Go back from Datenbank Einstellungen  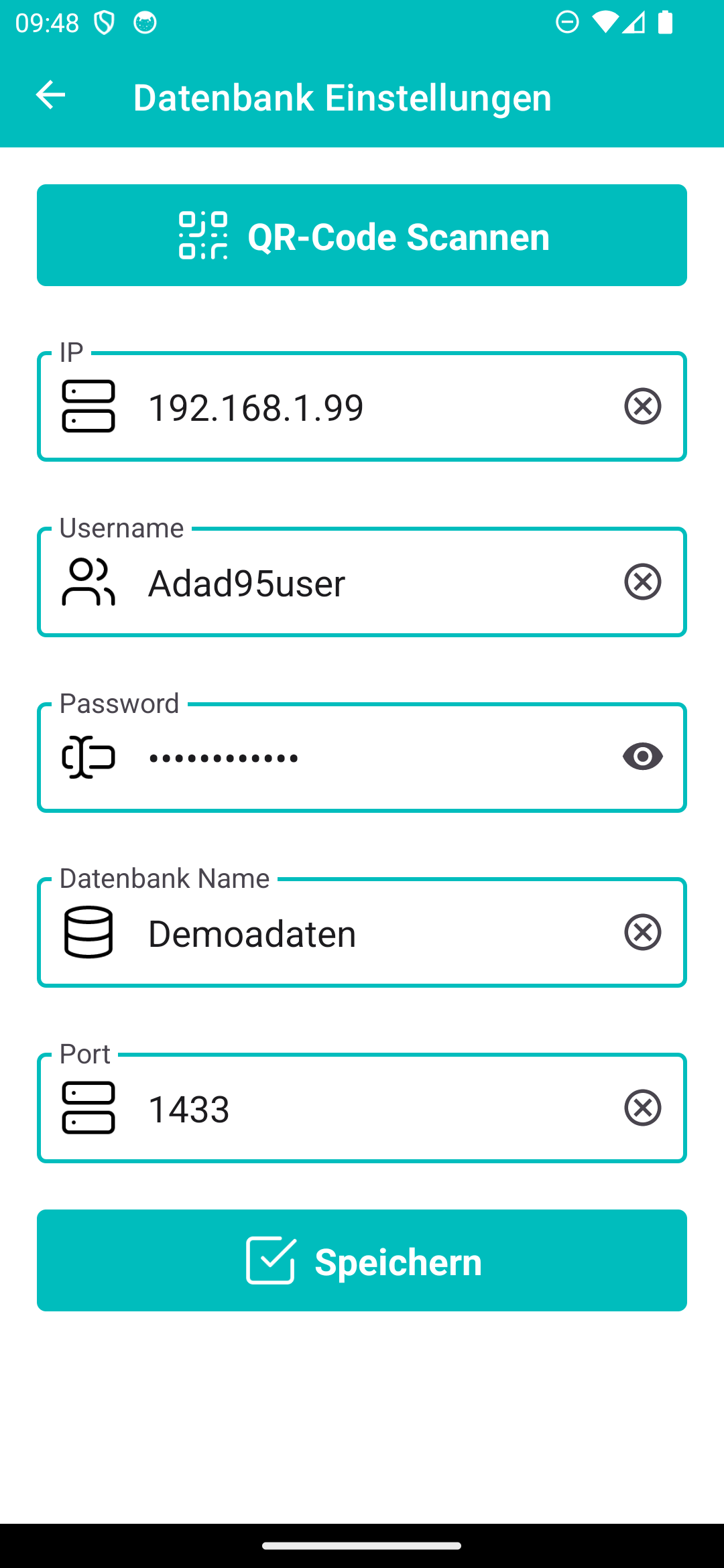[50, 95]
